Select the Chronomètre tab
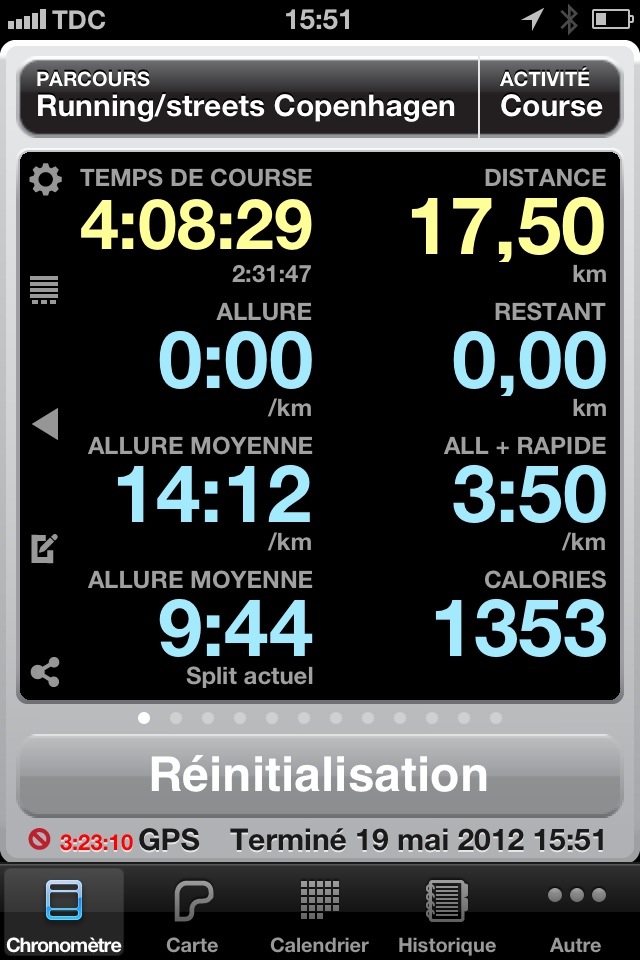 tap(64, 916)
